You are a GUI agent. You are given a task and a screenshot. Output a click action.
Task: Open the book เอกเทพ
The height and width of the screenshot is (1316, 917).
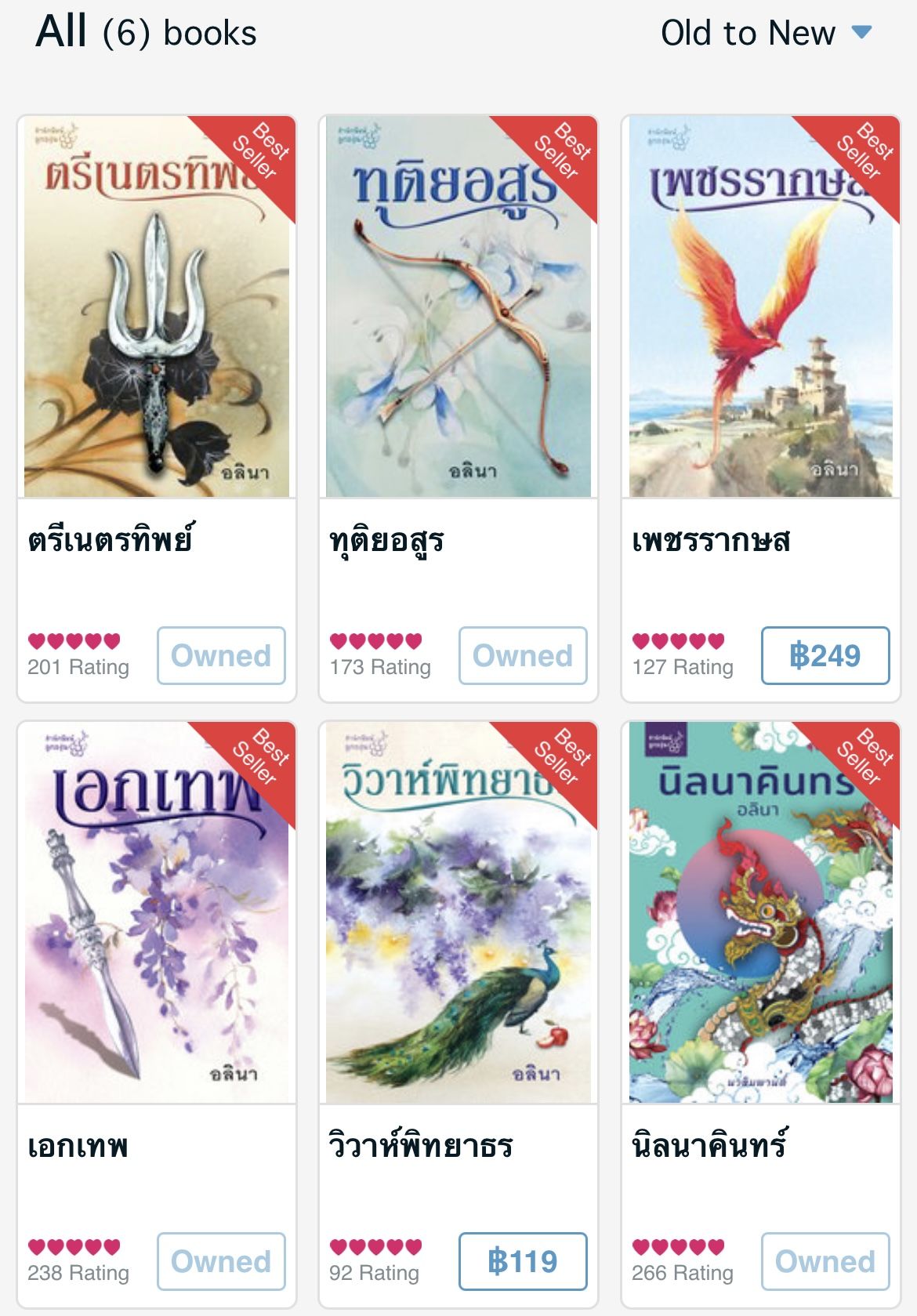(x=157, y=912)
